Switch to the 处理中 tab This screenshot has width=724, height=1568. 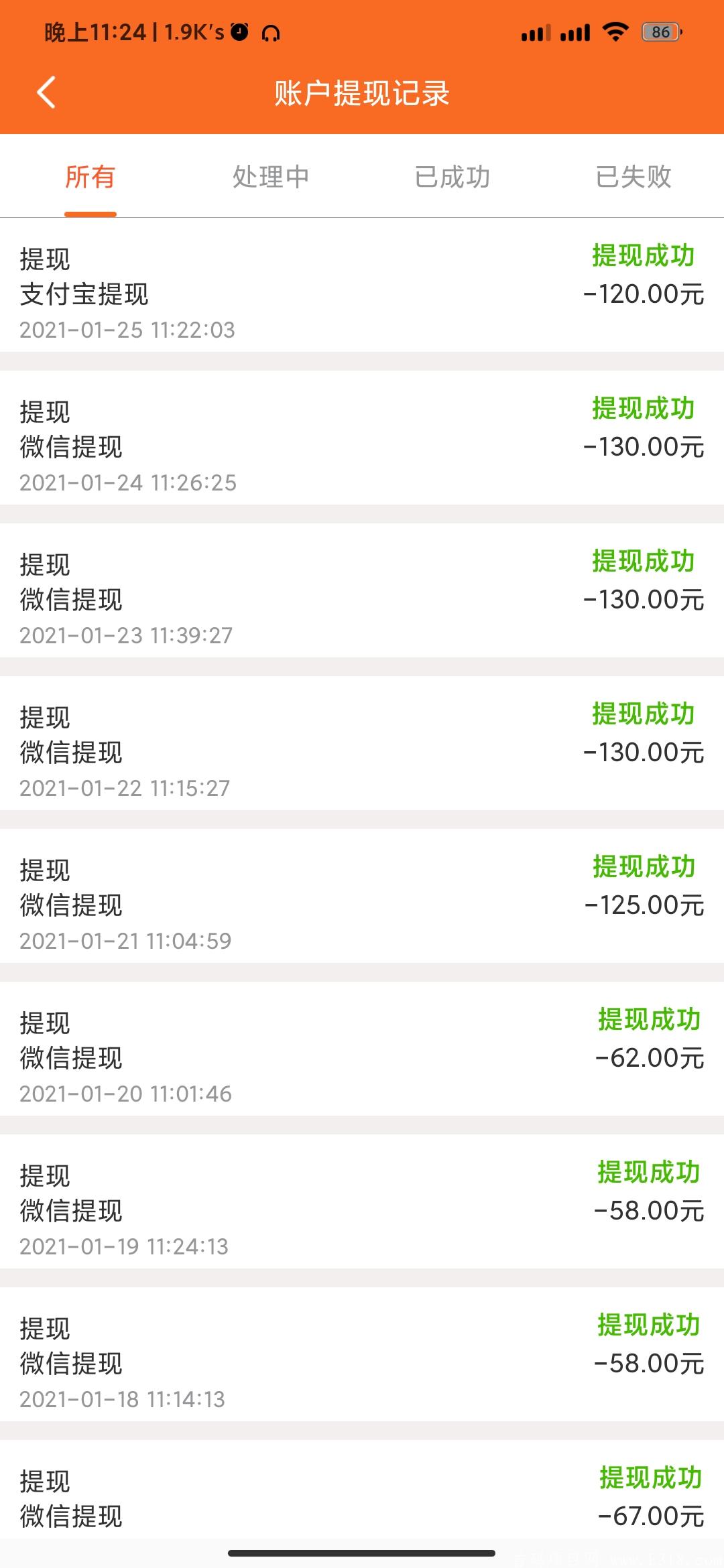[x=271, y=177]
